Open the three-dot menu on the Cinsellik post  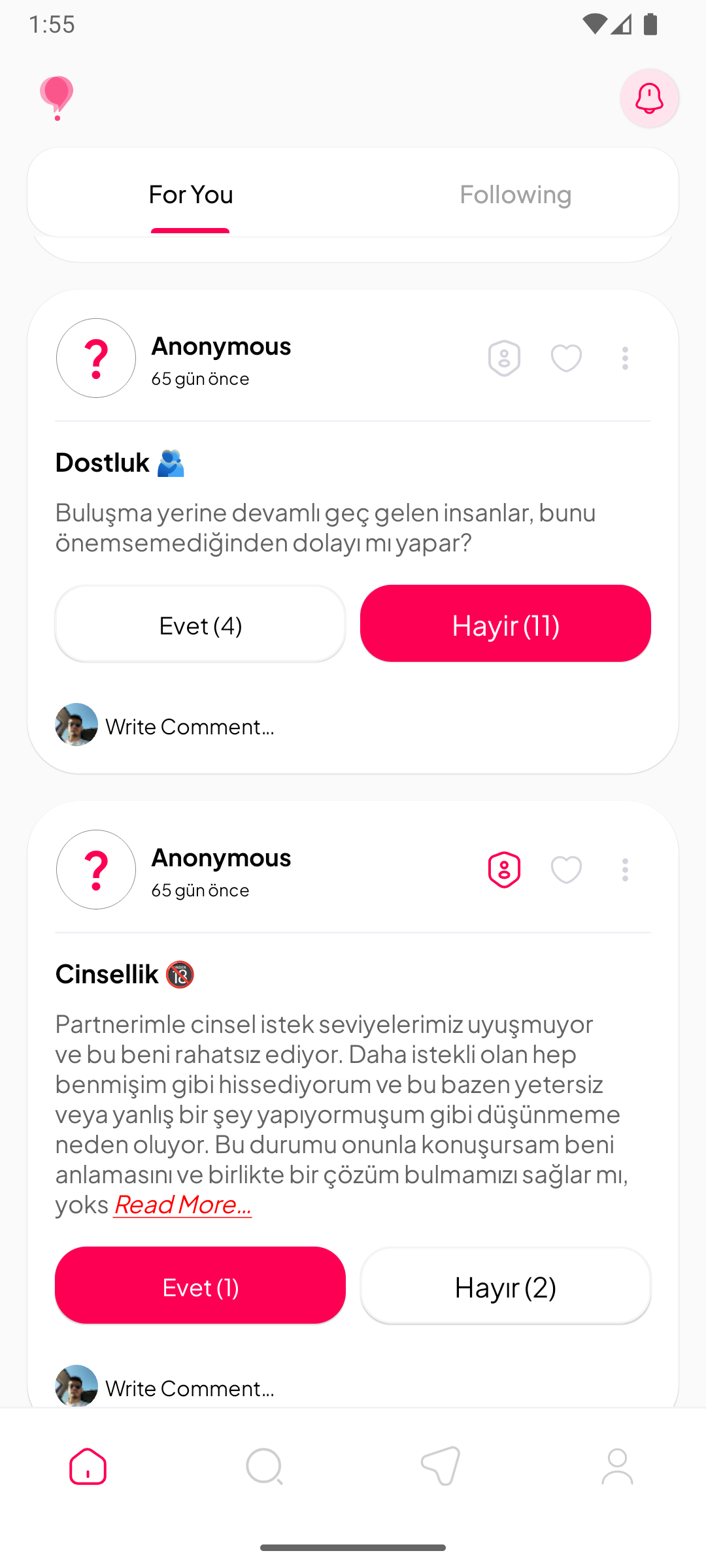[625, 869]
